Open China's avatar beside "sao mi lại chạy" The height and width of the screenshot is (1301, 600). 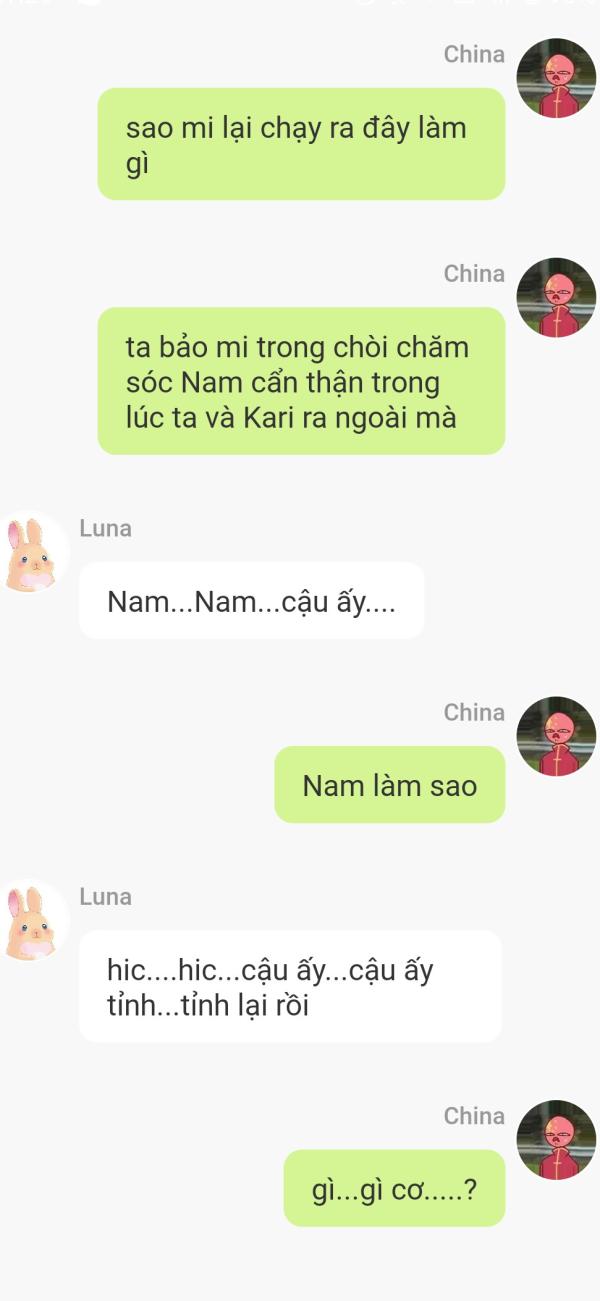pos(556,78)
